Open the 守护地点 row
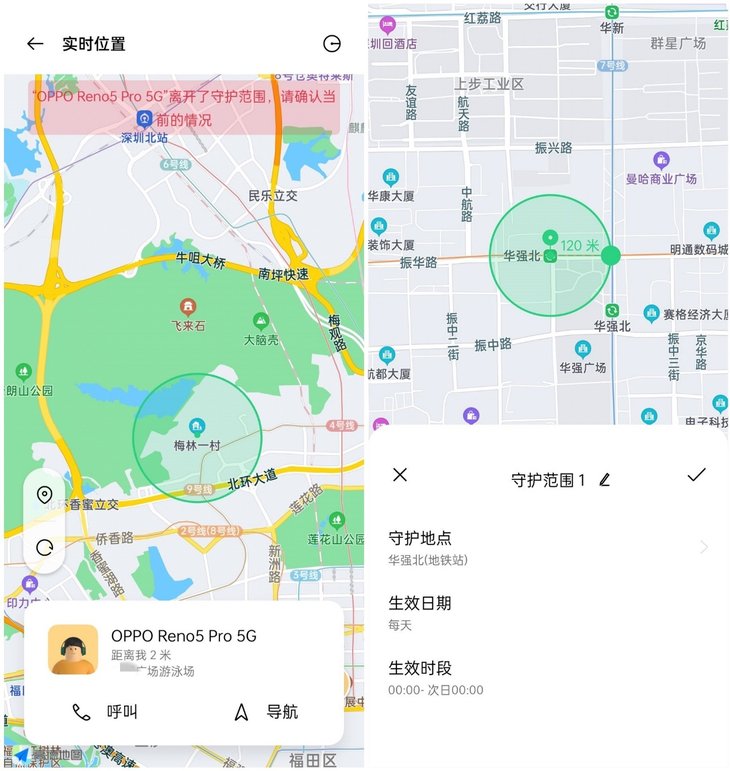 (x=548, y=548)
